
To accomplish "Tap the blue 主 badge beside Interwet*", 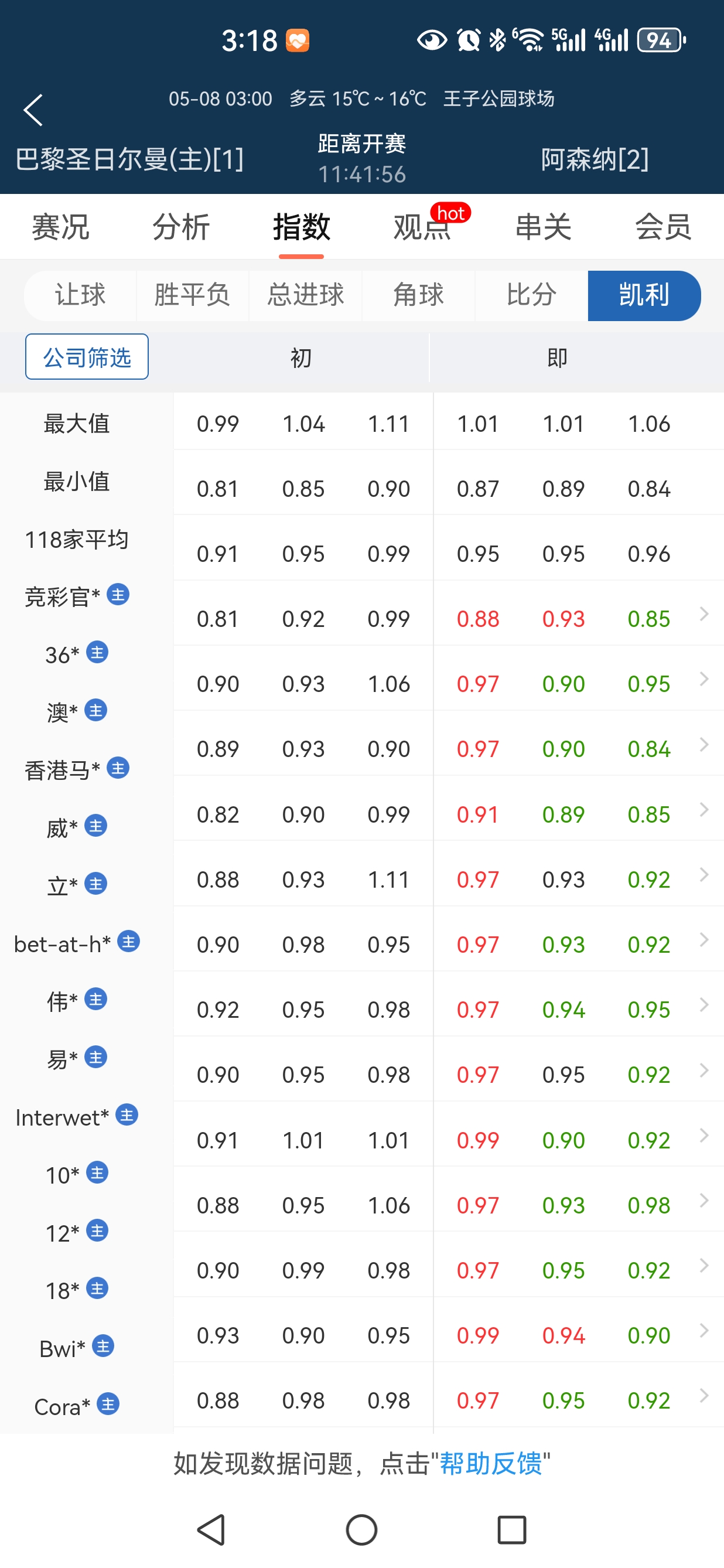I will pos(127,1115).
